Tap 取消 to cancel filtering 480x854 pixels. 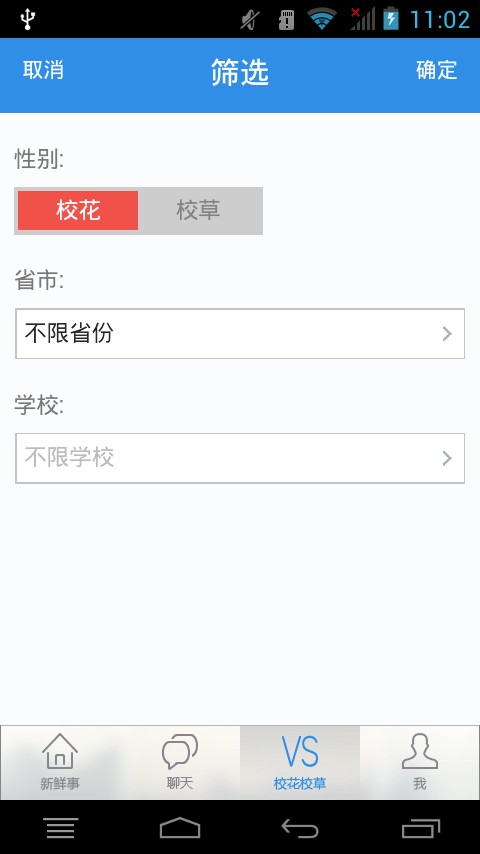pyautogui.click(x=43, y=70)
